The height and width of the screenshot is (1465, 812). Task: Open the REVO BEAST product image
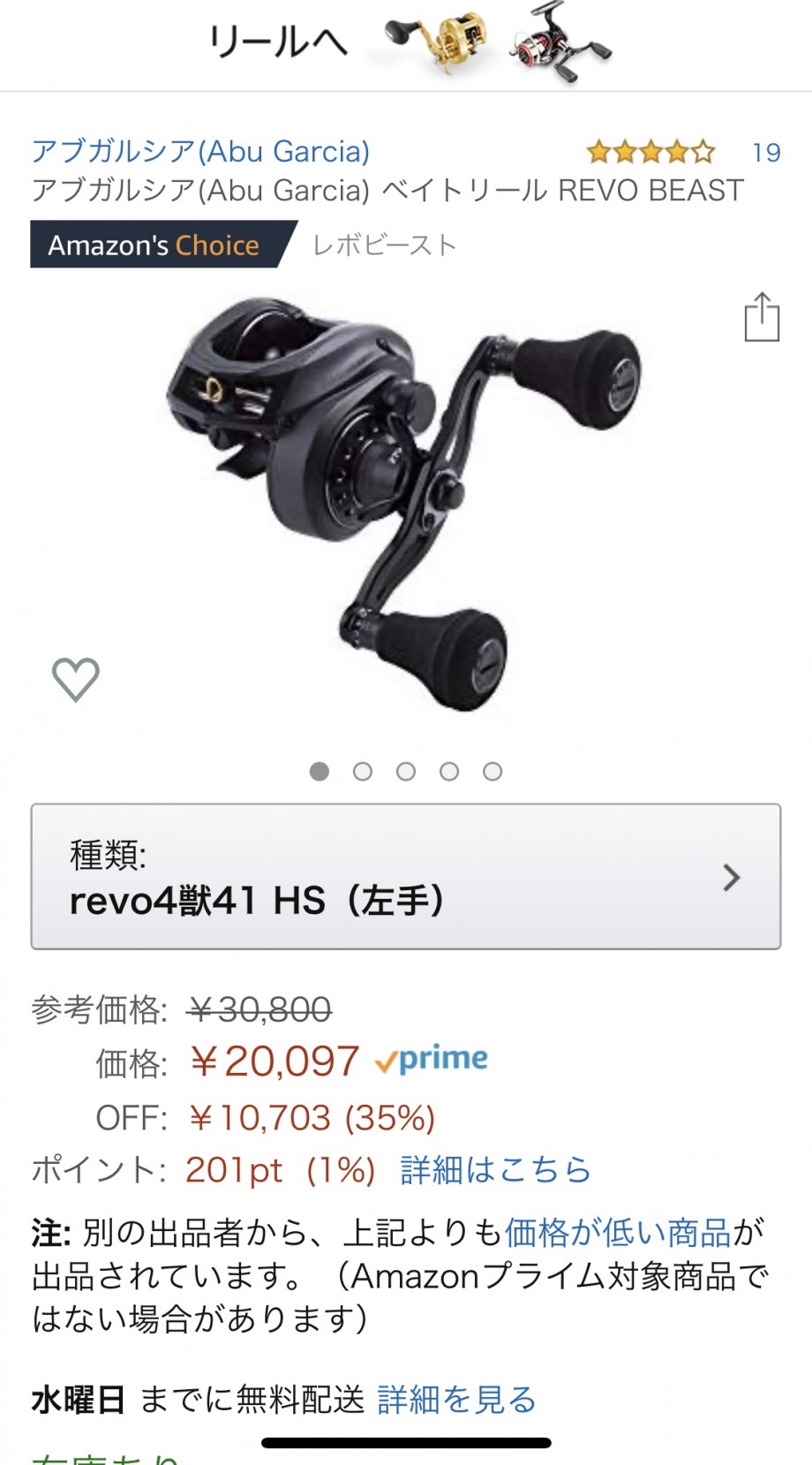pos(404,503)
